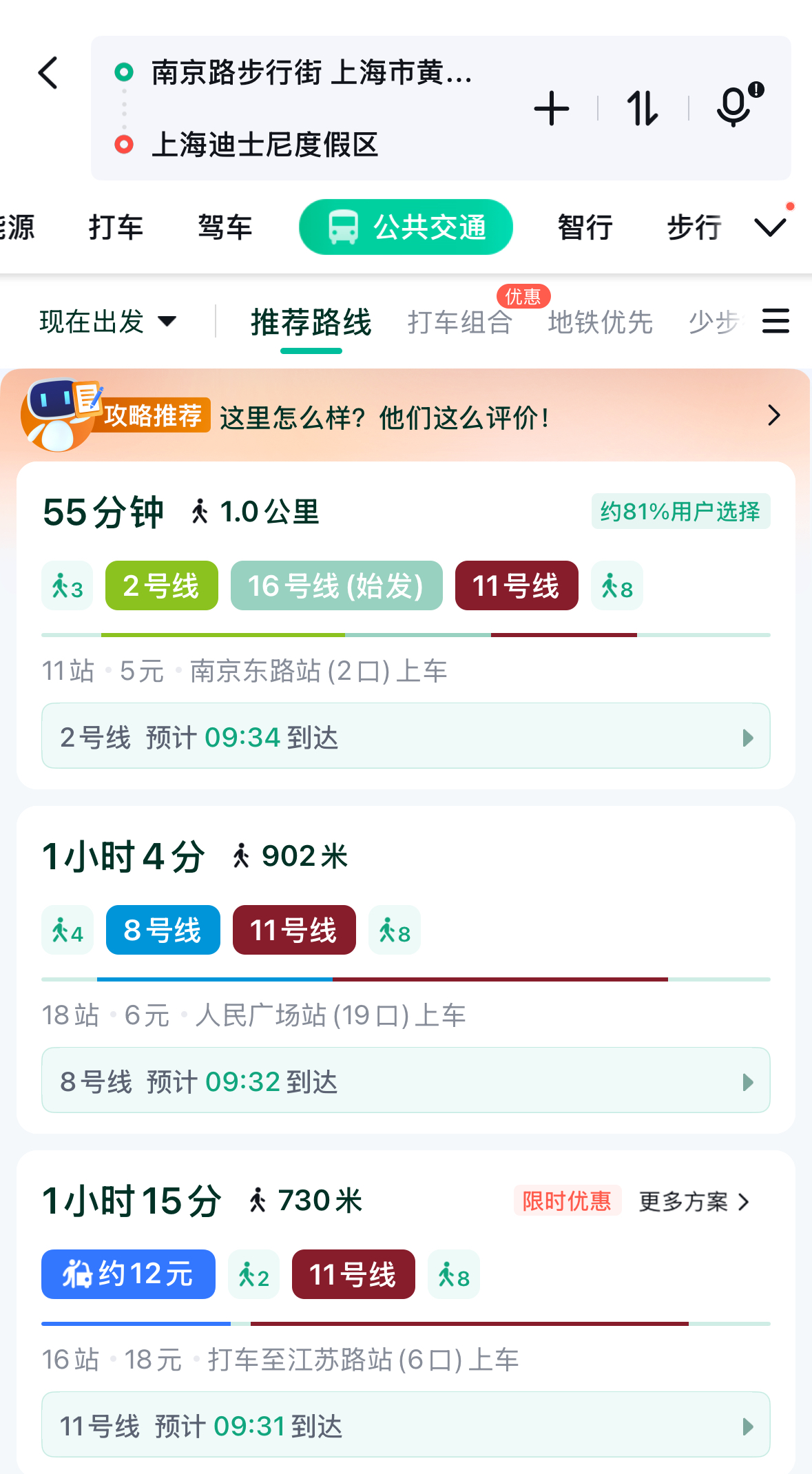Swap start and destination
The width and height of the screenshot is (812, 1474).
coord(643,109)
